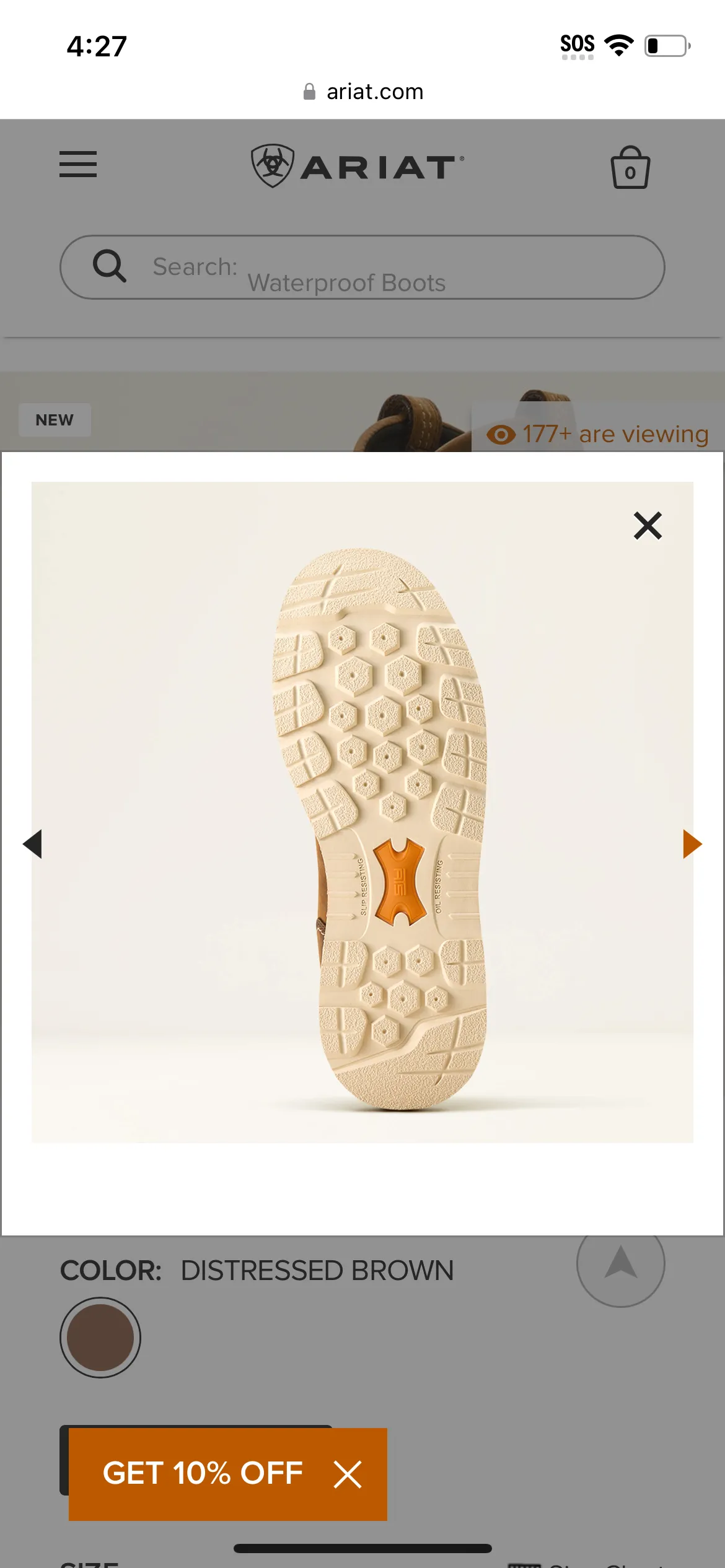Screen dimensions: 725x1568
Task: Select the Distressed Brown color swatch
Action: click(x=100, y=1338)
